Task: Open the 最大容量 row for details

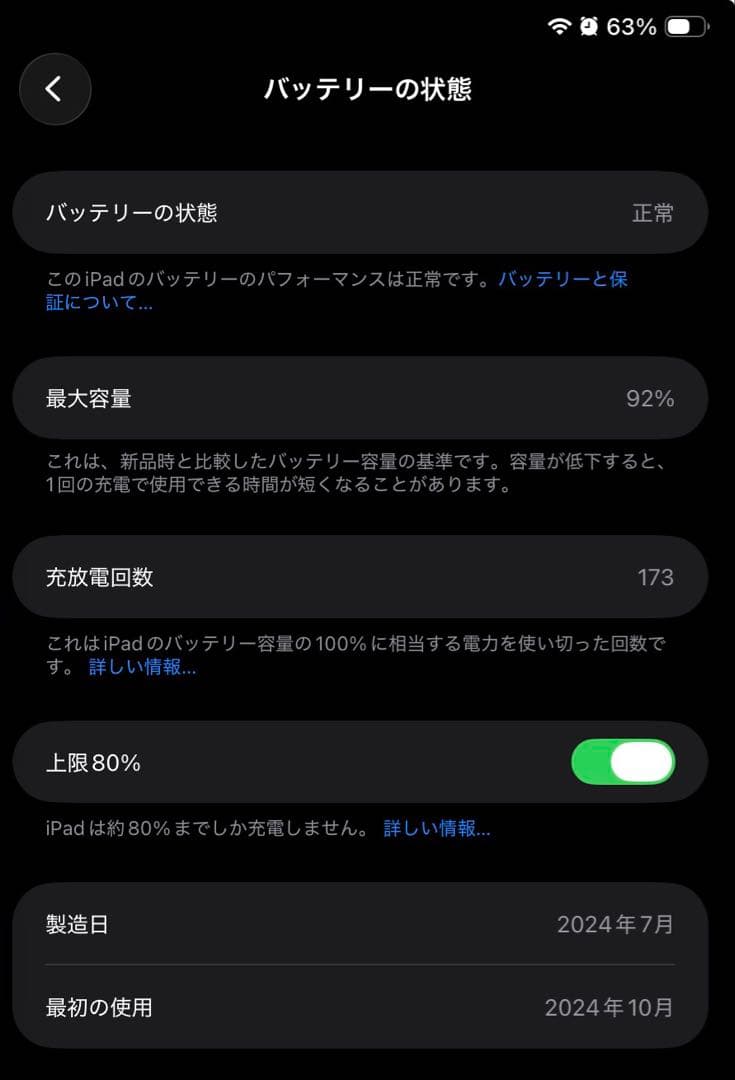Action: pyautogui.click(x=367, y=398)
